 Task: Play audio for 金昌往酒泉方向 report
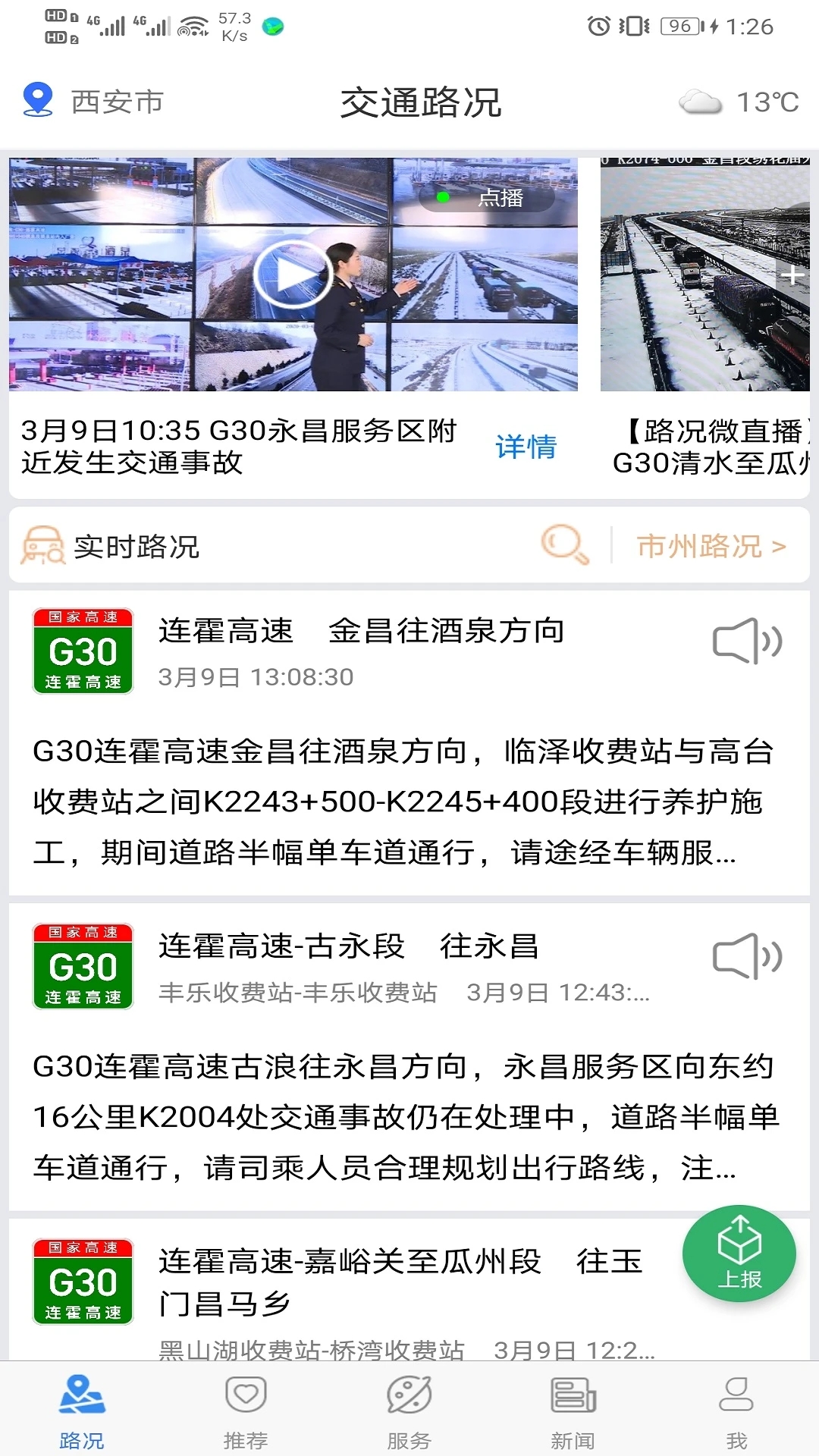point(747,642)
